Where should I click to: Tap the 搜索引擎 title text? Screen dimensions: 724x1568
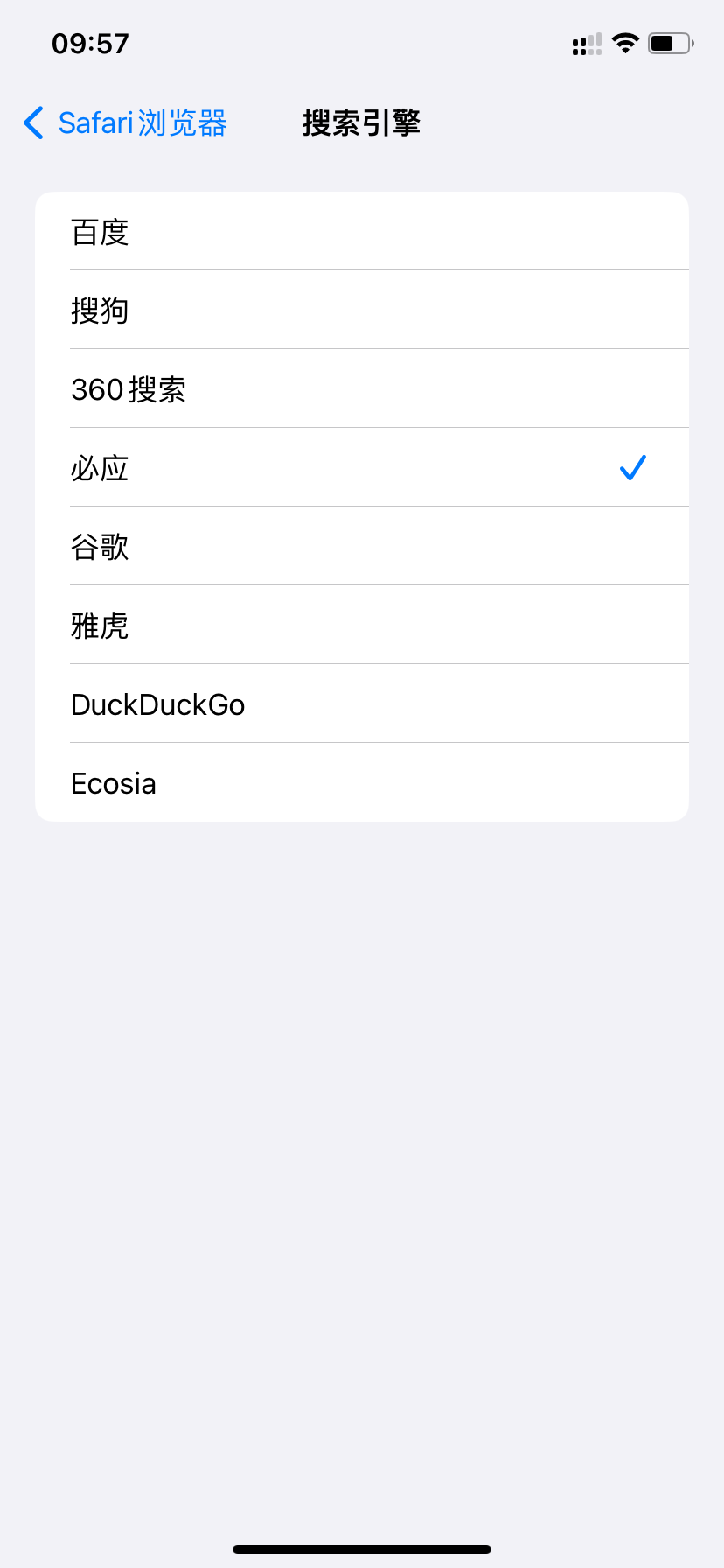(x=362, y=123)
